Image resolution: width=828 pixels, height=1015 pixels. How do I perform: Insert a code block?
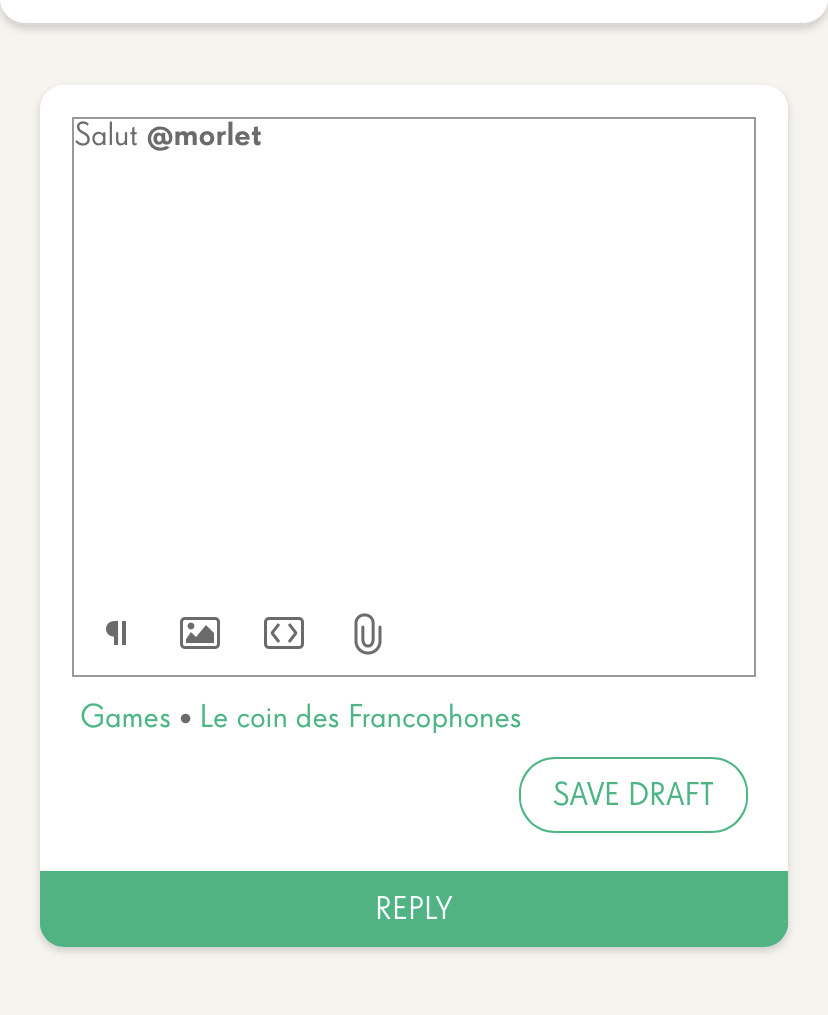pos(284,633)
